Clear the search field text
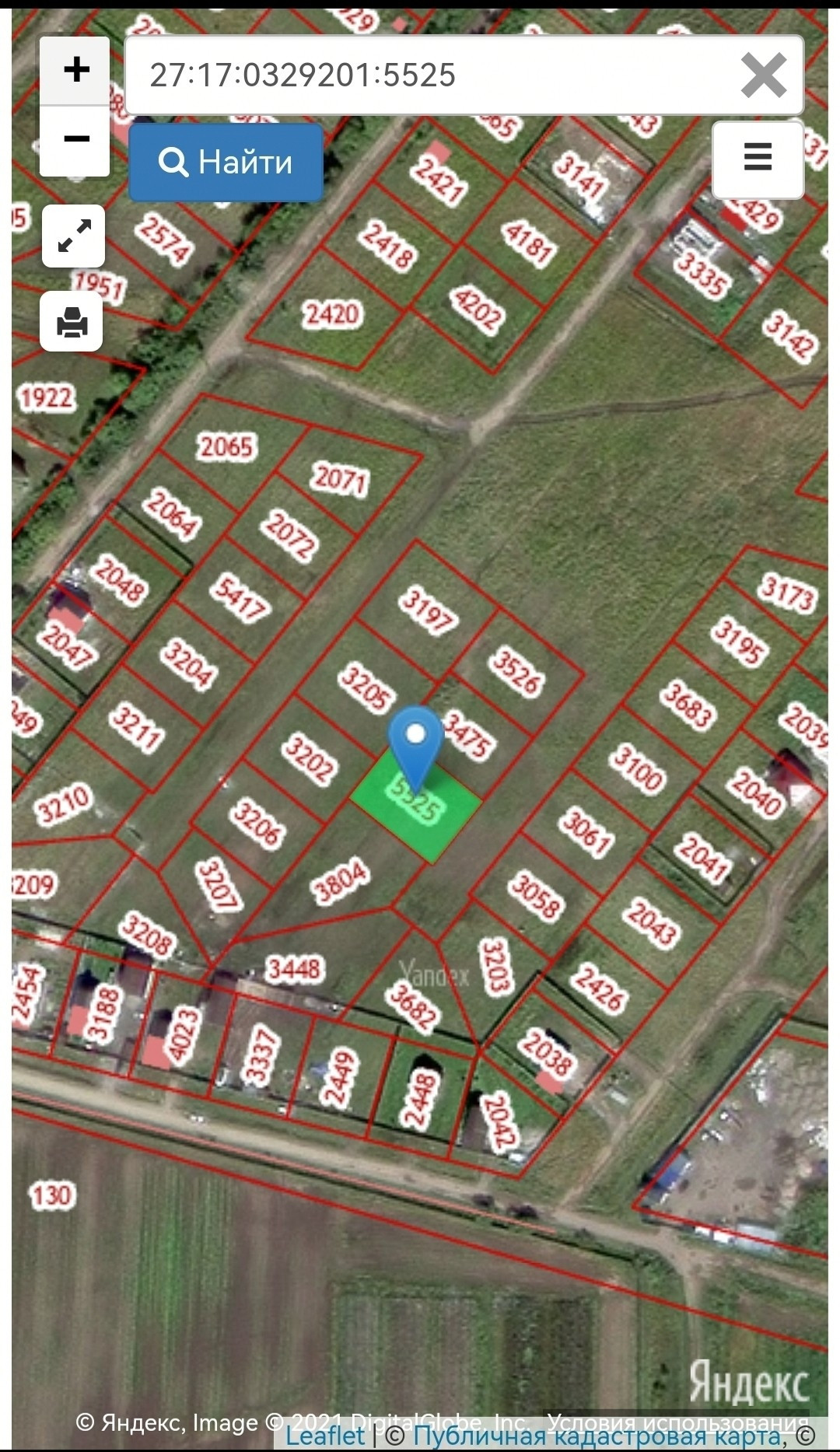The height and width of the screenshot is (1452, 840). coord(763,75)
